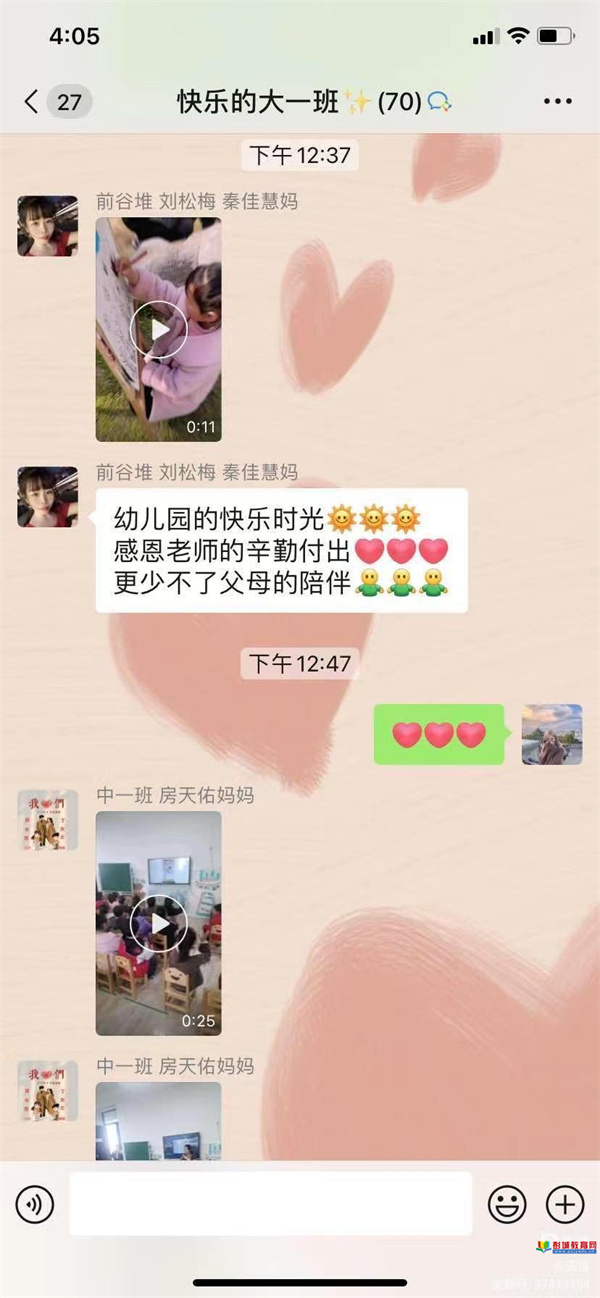The image size is (600, 1298).
Task: Open my own profile avatar
Action: 552,734
